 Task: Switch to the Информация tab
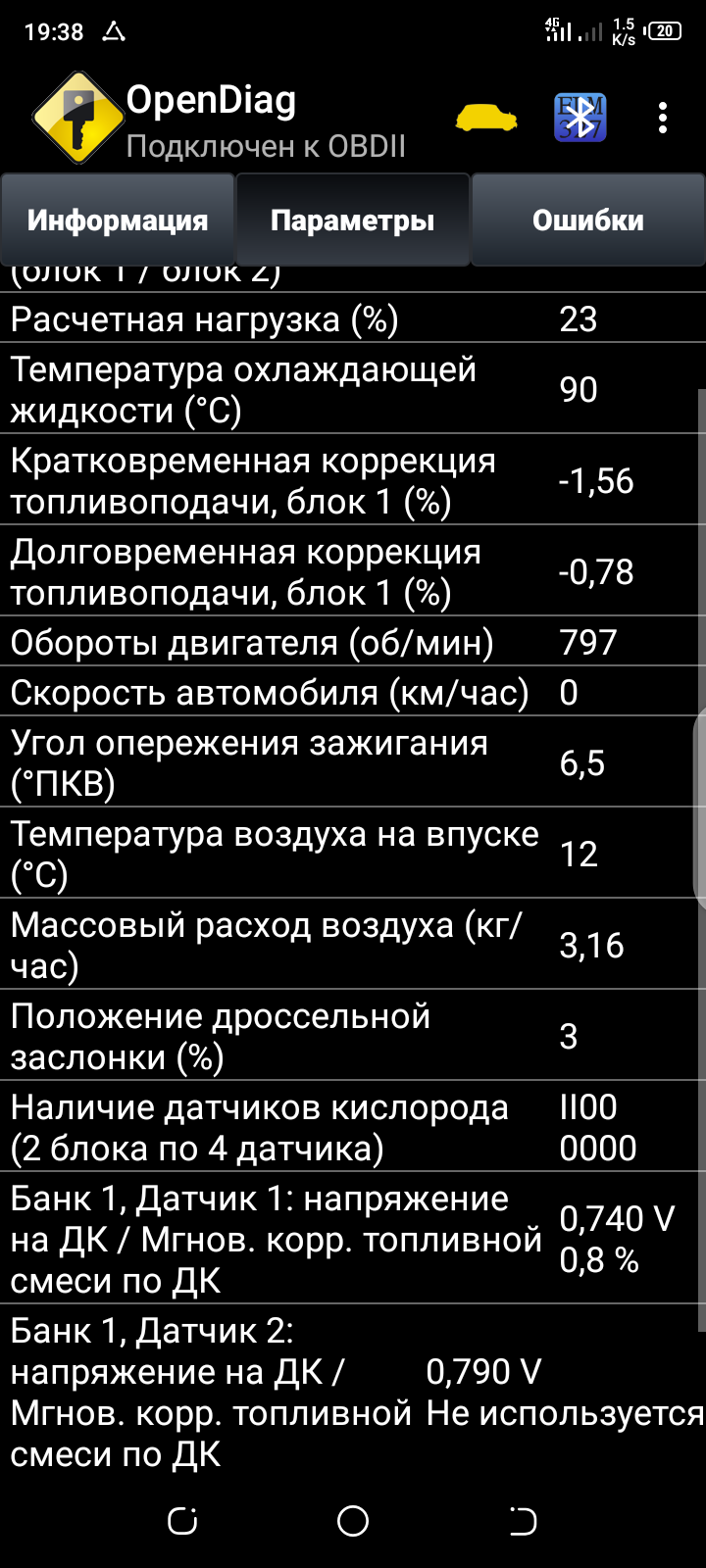click(x=118, y=220)
